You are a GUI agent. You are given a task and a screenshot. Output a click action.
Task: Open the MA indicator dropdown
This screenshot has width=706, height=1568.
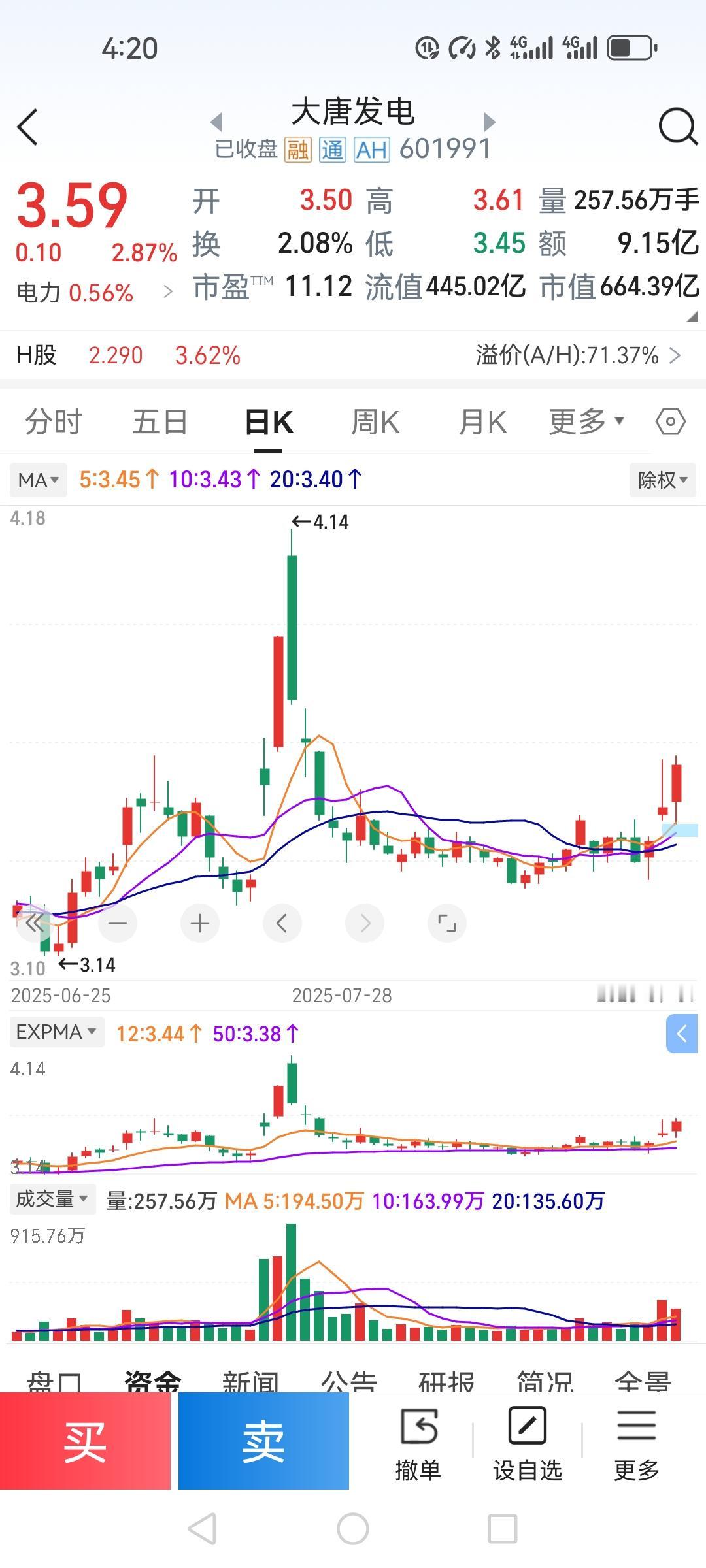(x=39, y=480)
